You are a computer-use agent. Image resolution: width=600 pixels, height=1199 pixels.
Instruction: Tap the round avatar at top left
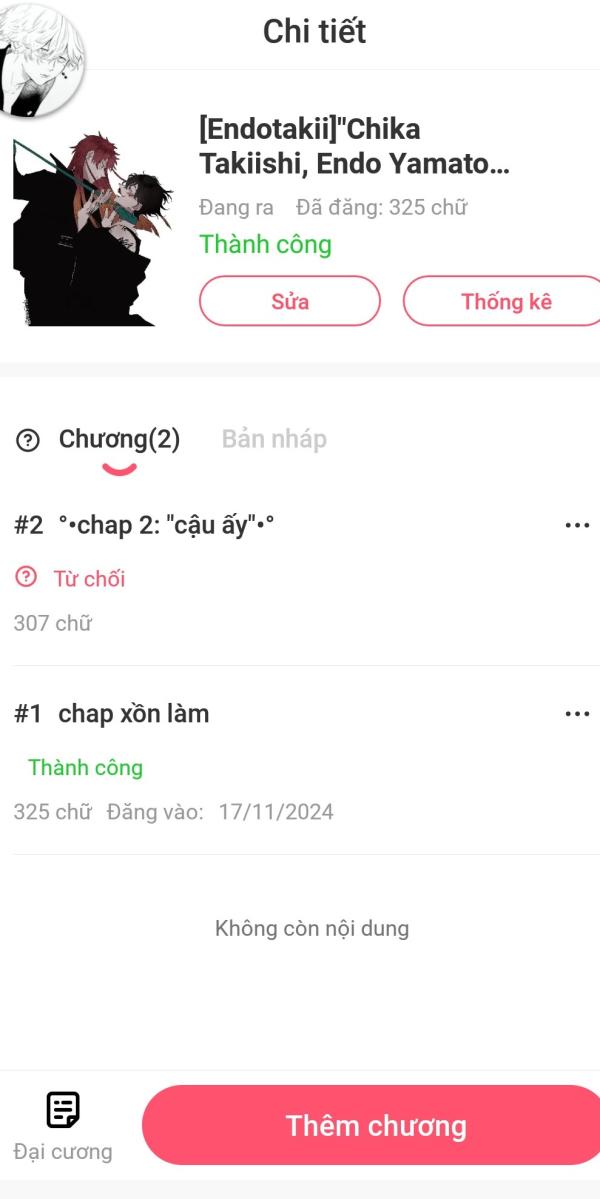(x=38, y=55)
